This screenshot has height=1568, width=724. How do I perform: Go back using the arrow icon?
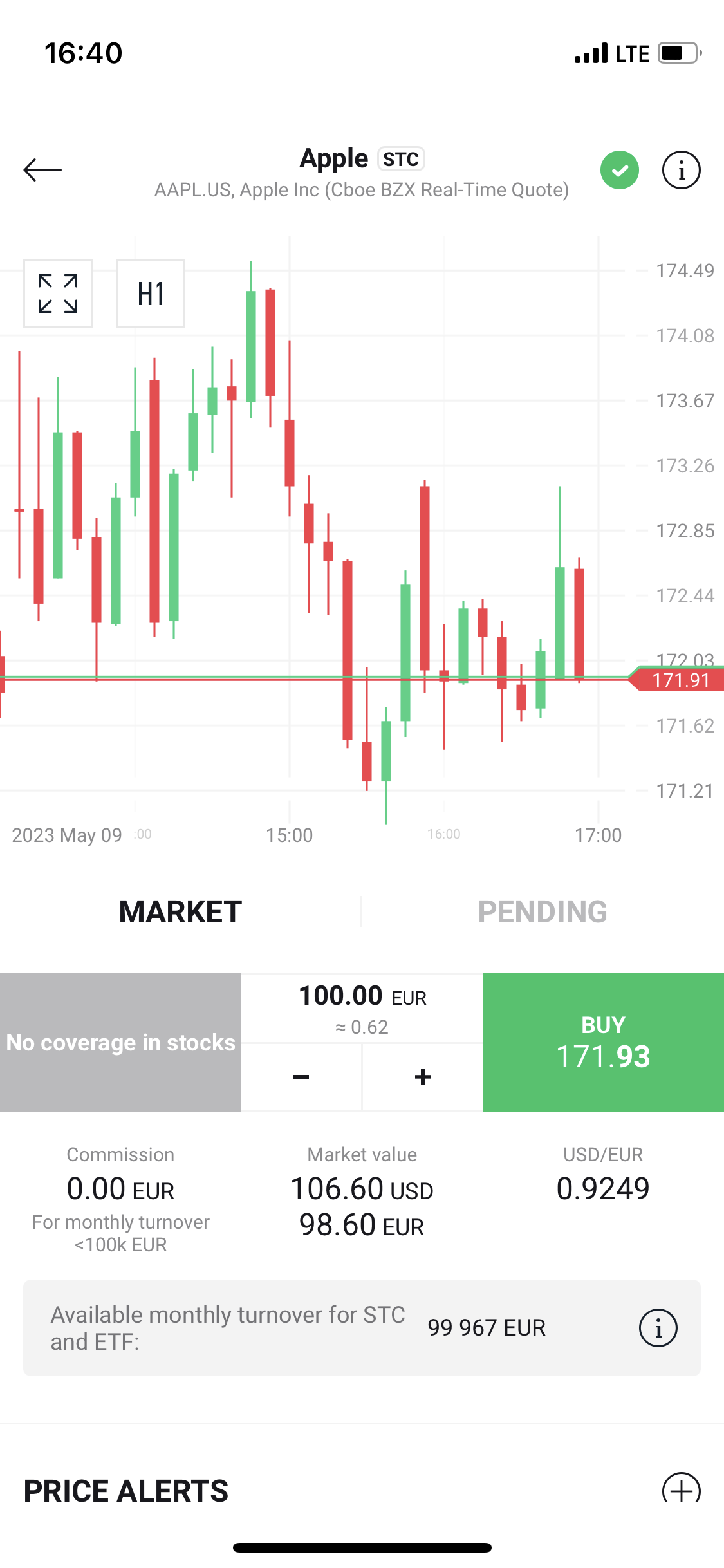tap(42, 170)
